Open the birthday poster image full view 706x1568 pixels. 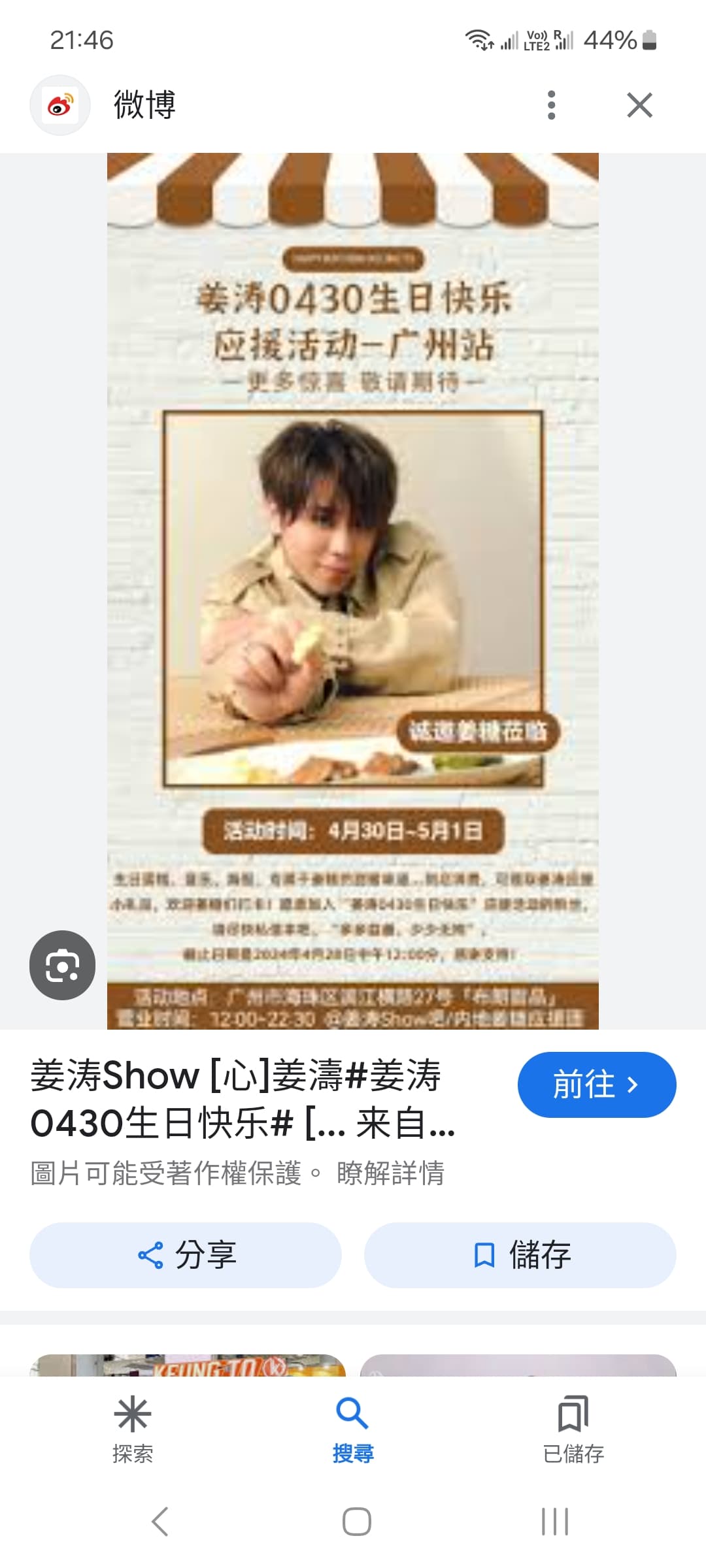tap(353, 591)
